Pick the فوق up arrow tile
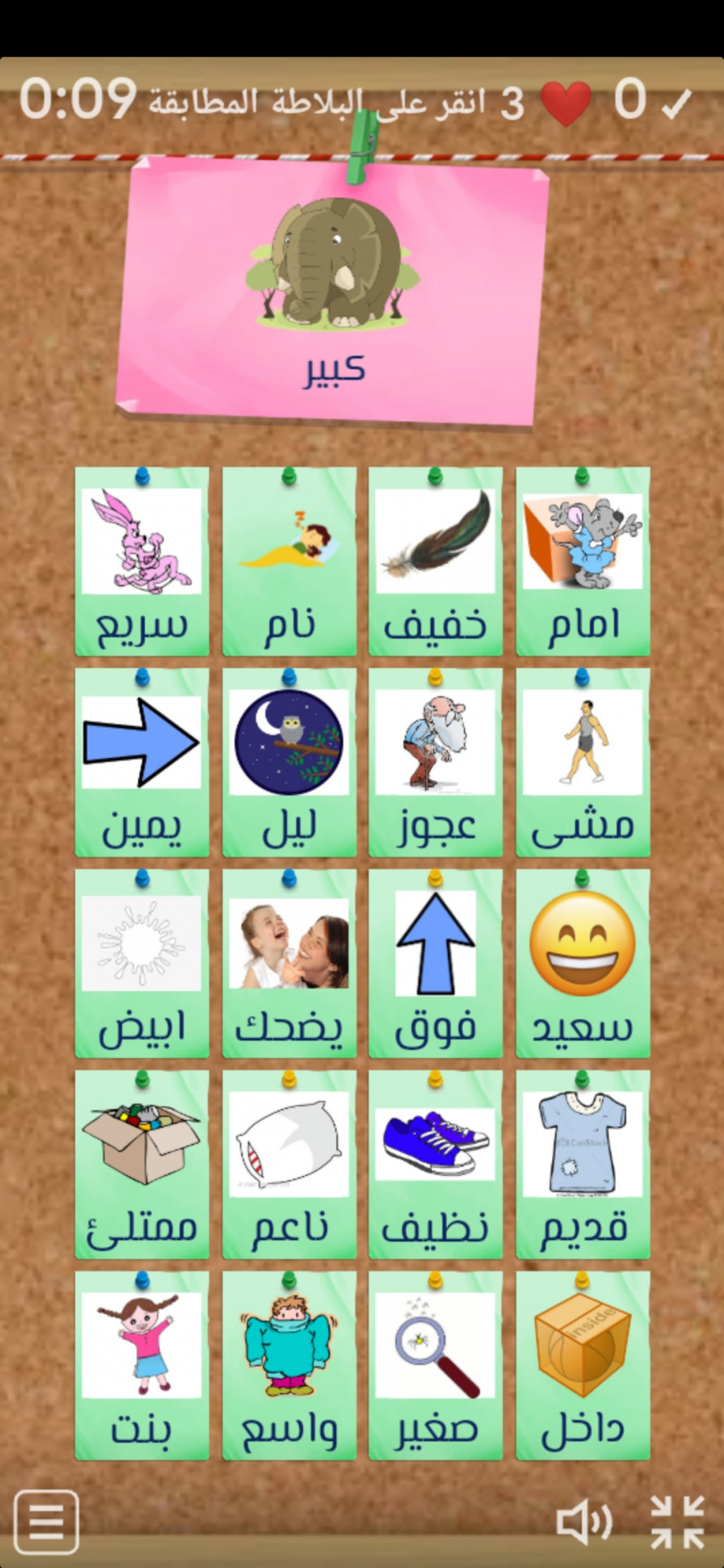The image size is (724, 1568). tap(436, 965)
